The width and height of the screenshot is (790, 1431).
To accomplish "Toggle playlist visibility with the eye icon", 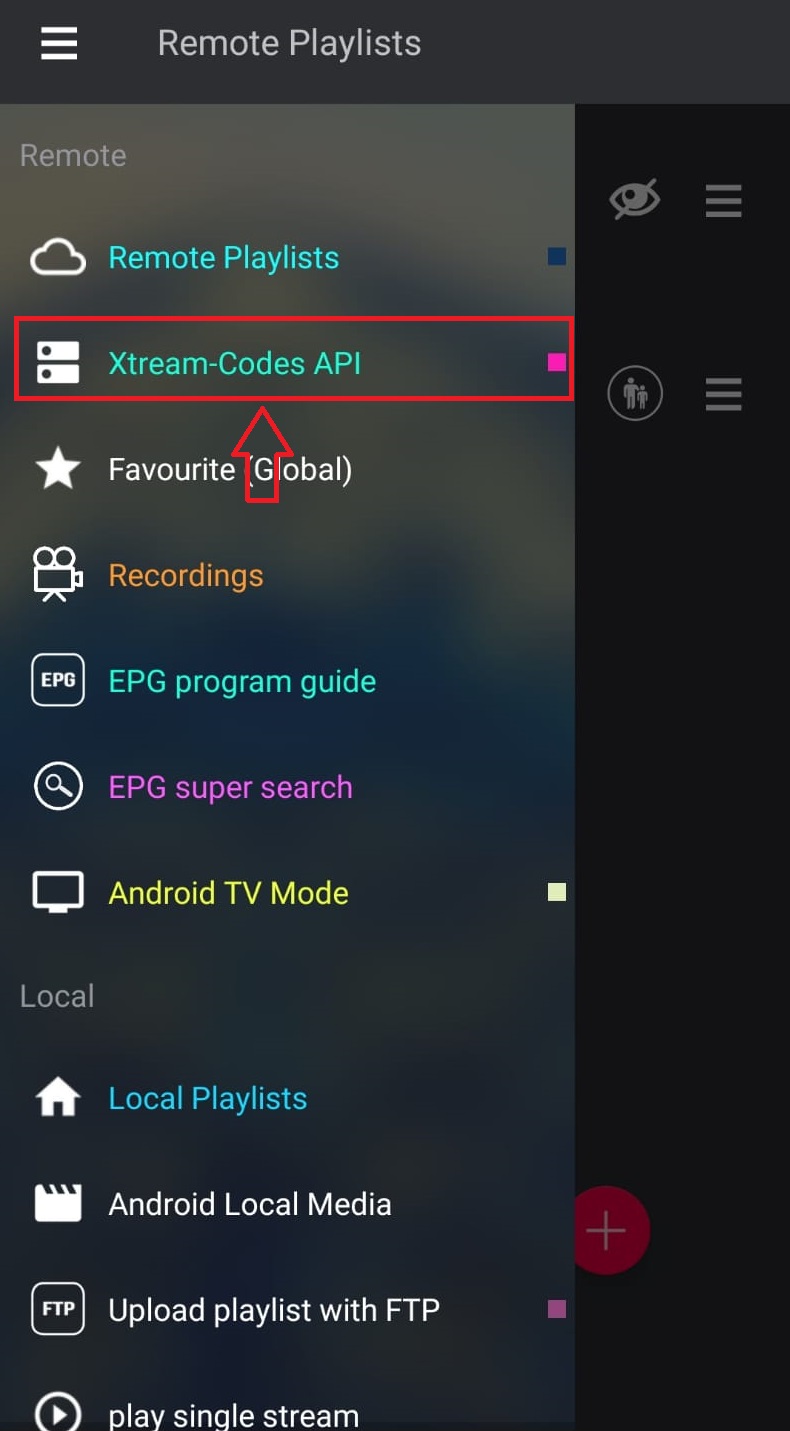I will (x=635, y=200).
